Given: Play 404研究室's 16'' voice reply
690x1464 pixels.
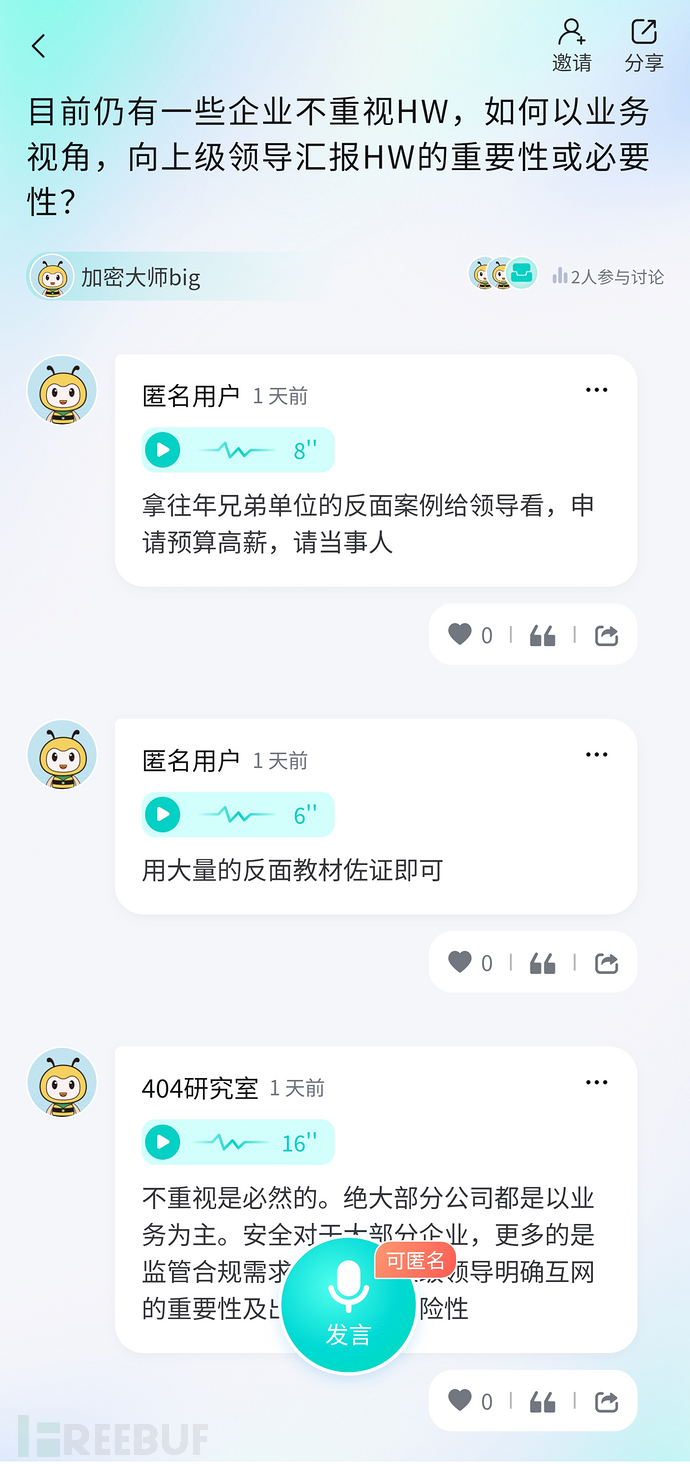Looking at the screenshot, I should (163, 1142).
